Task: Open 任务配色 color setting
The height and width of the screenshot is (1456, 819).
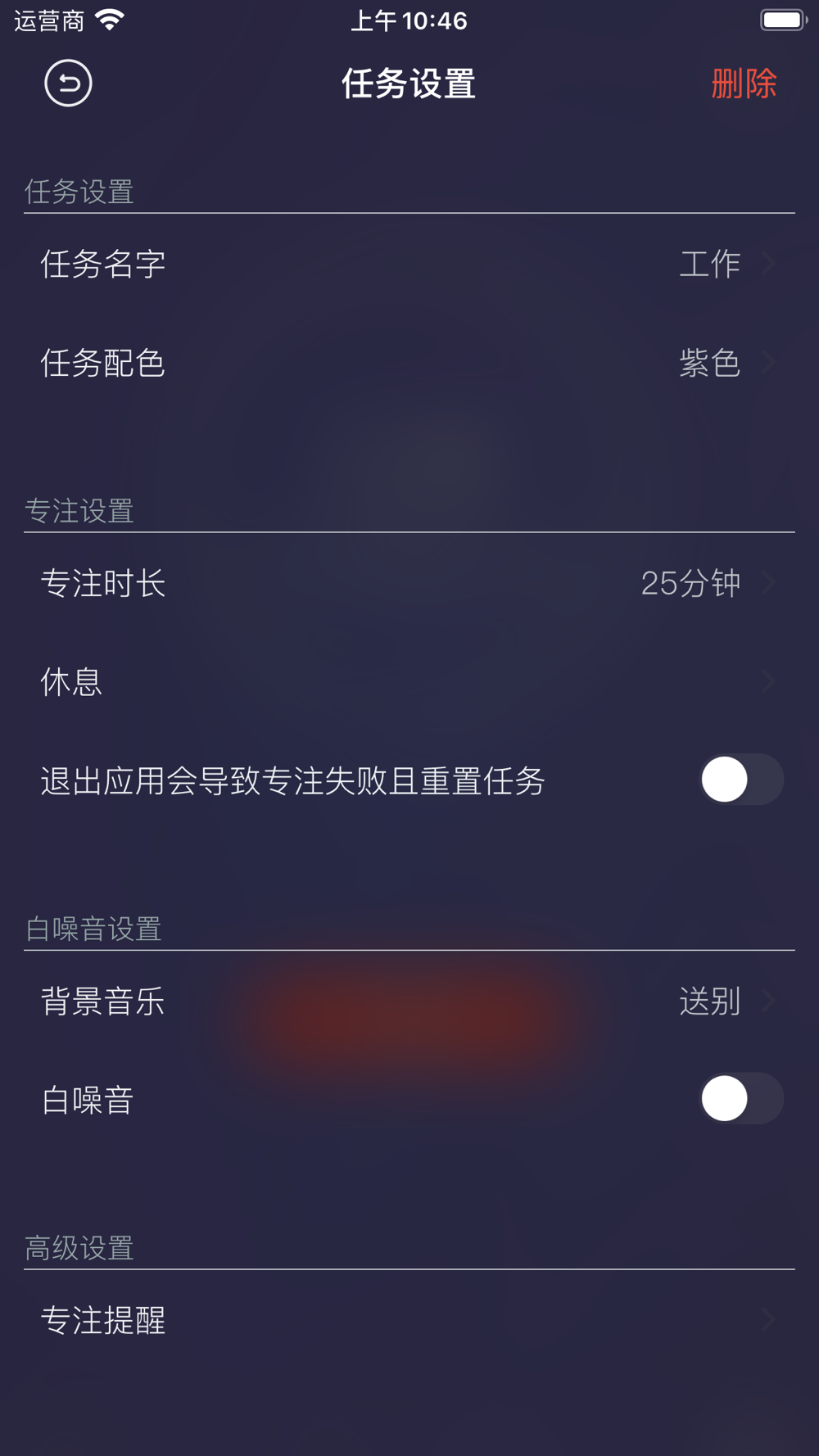Action: click(x=409, y=363)
